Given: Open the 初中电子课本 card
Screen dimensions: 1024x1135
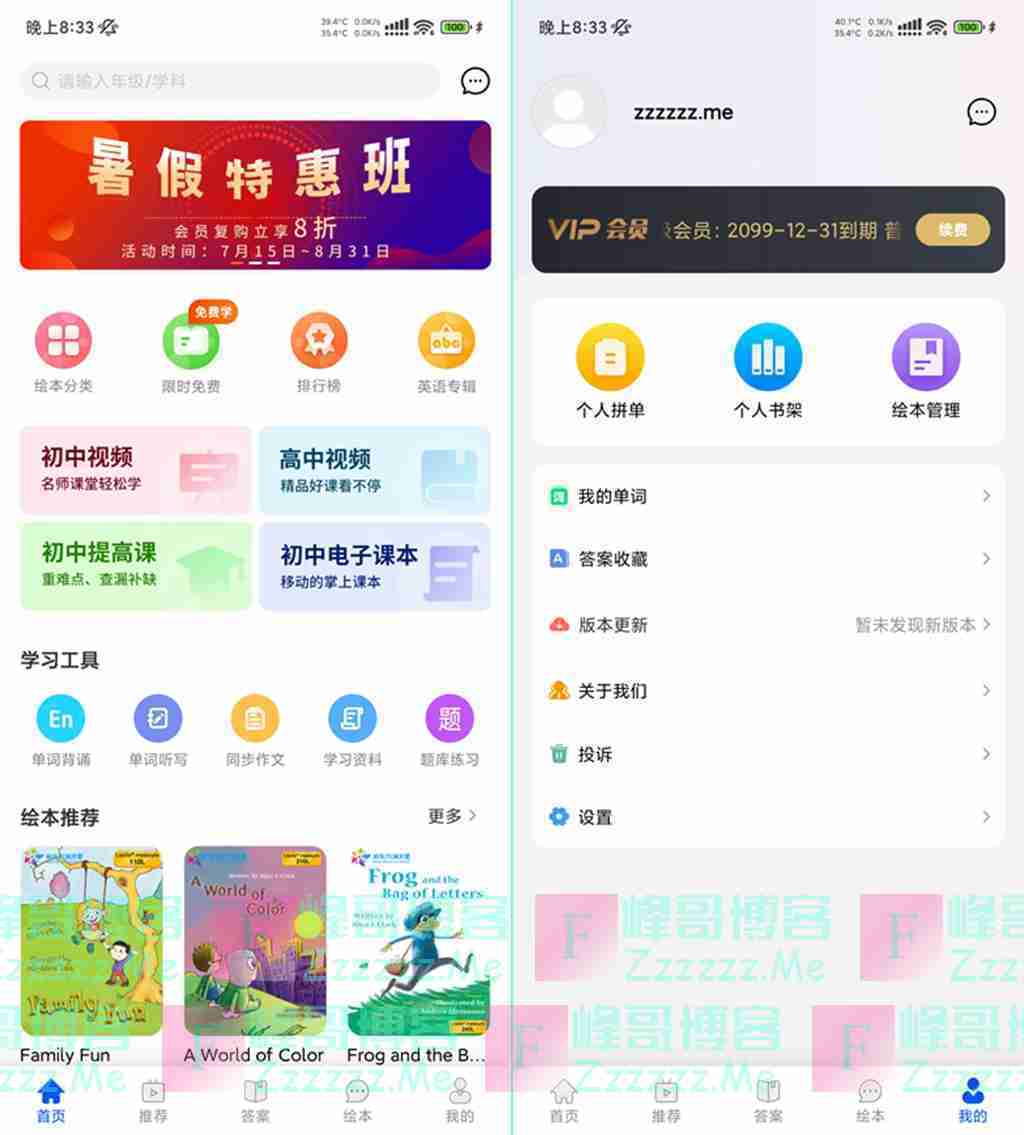Looking at the screenshot, I should click(374, 565).
